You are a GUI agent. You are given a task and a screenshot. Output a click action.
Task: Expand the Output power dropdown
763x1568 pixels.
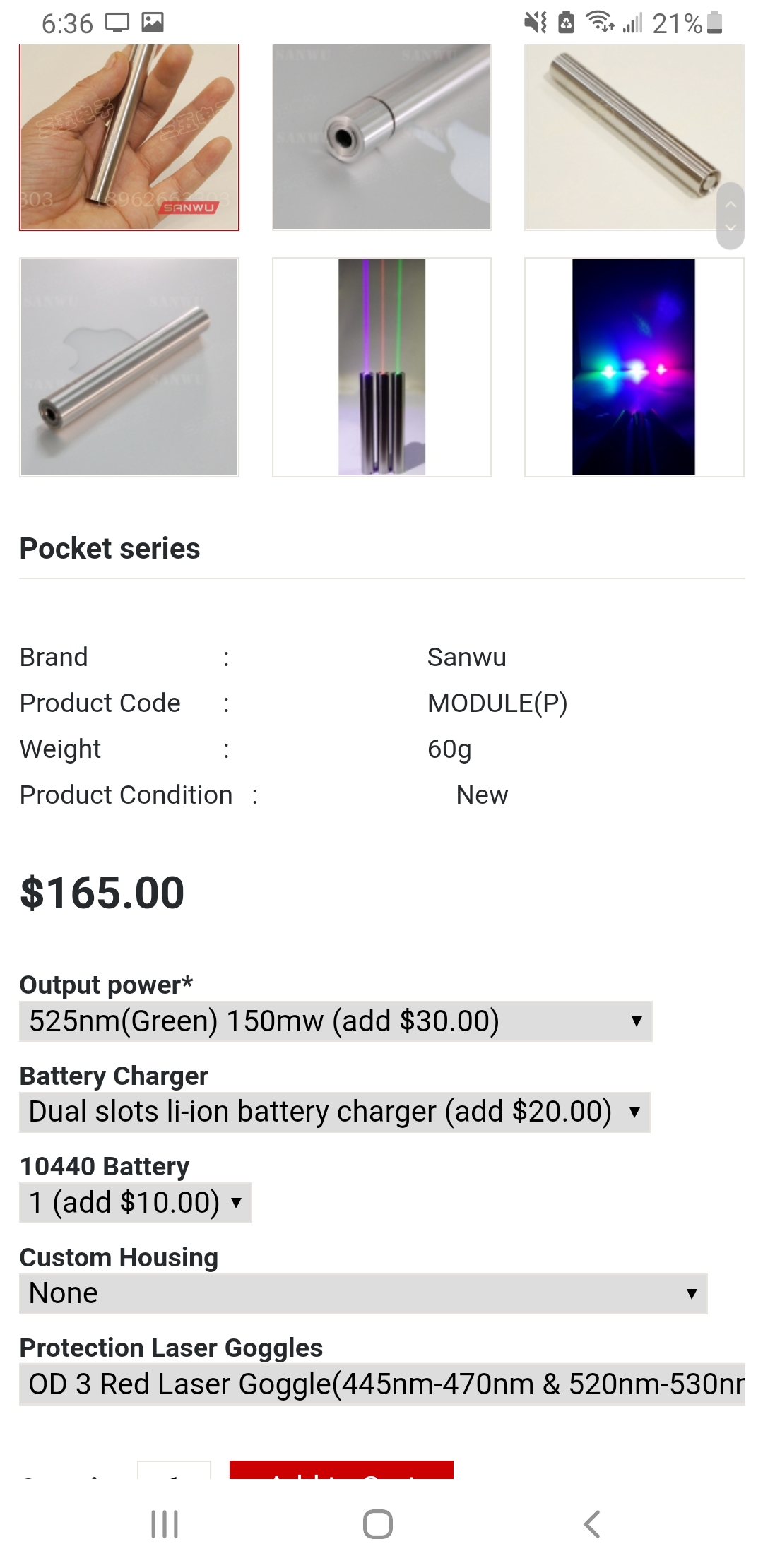tap(336, 1021)
